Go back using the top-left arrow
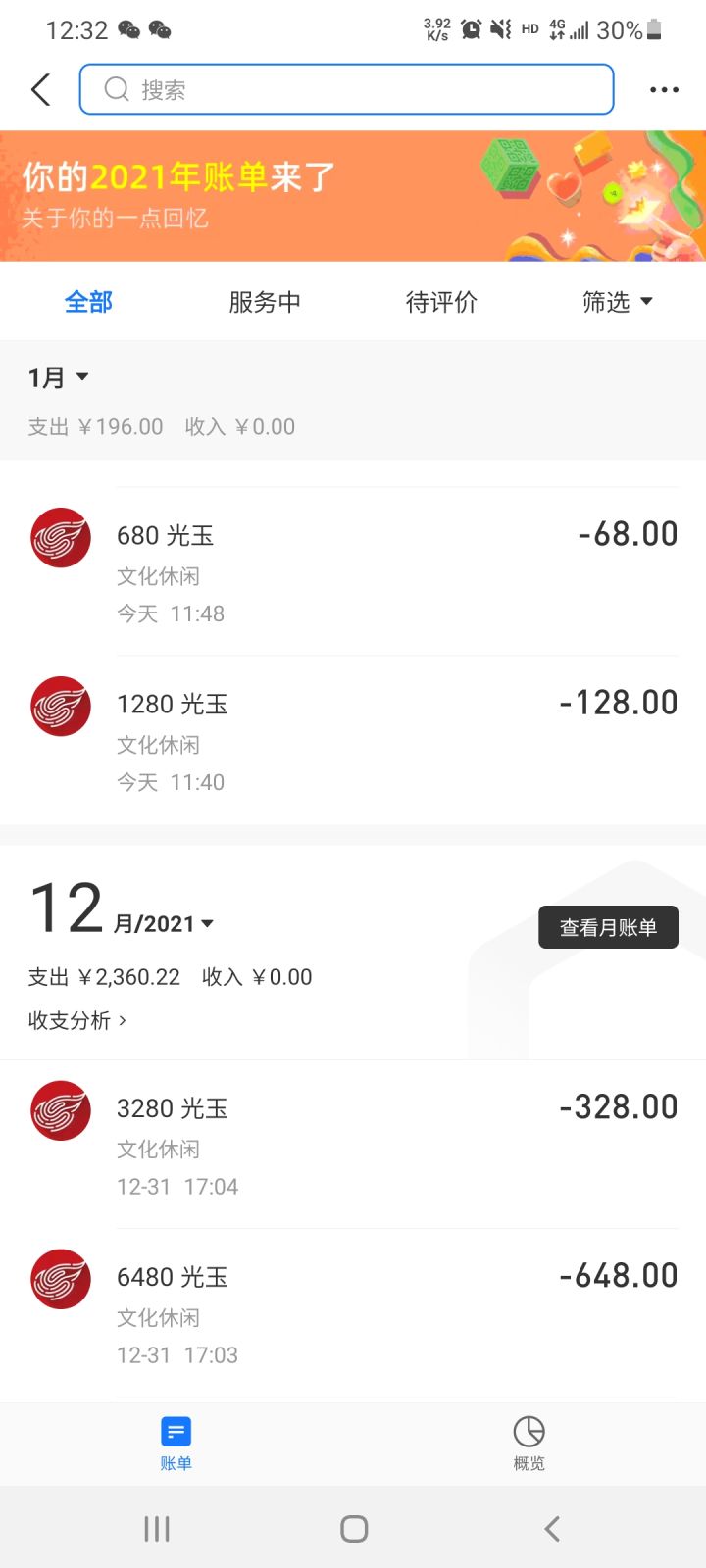 (40, 90)
